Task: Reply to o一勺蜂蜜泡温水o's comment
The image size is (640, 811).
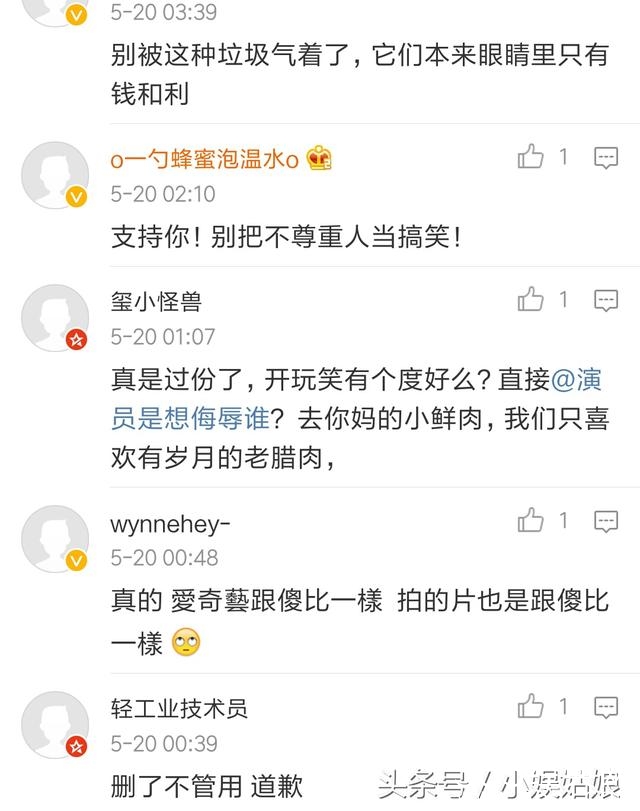Action: (606, 157)
